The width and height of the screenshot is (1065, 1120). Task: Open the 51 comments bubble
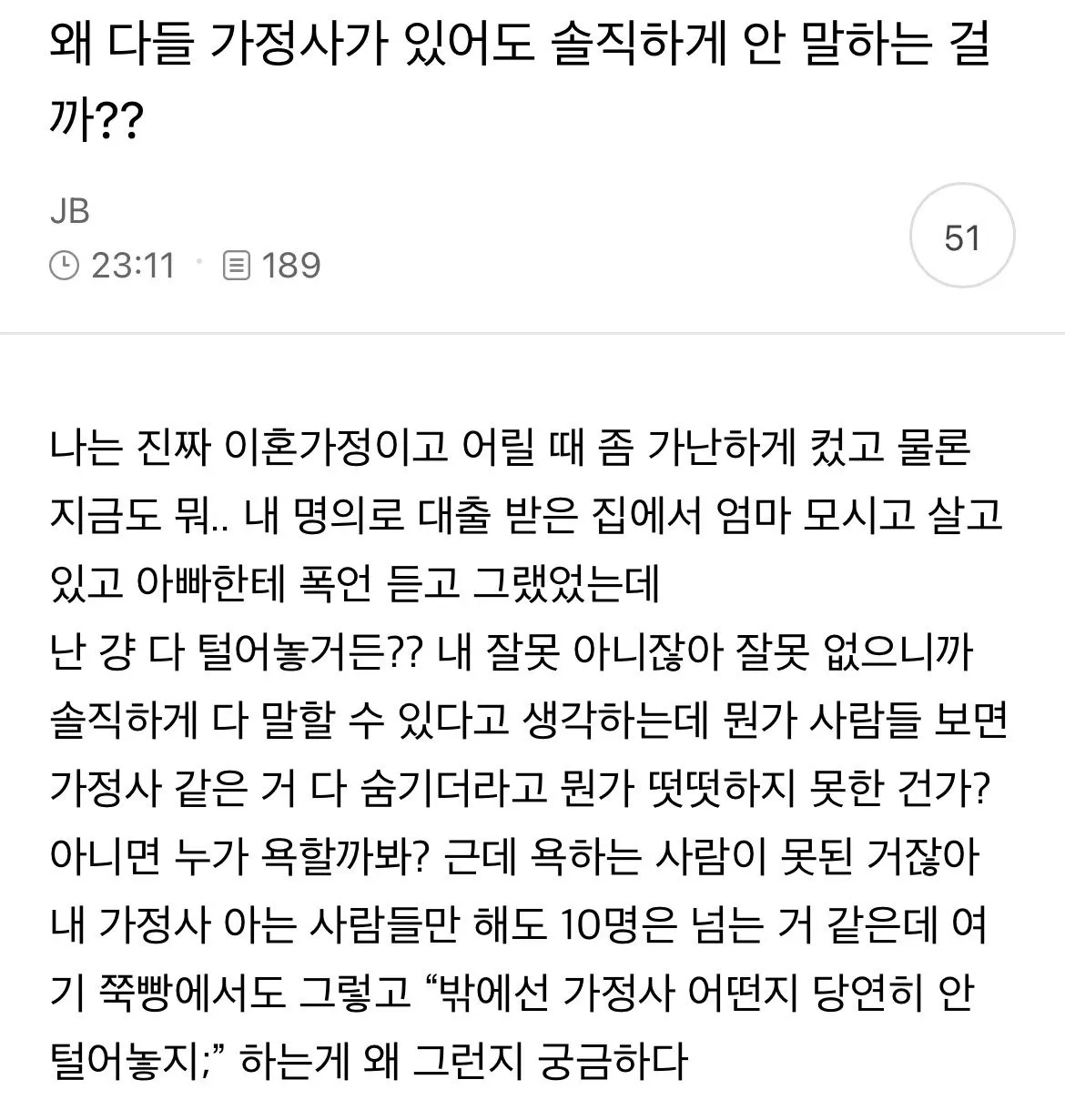[962, 237]
